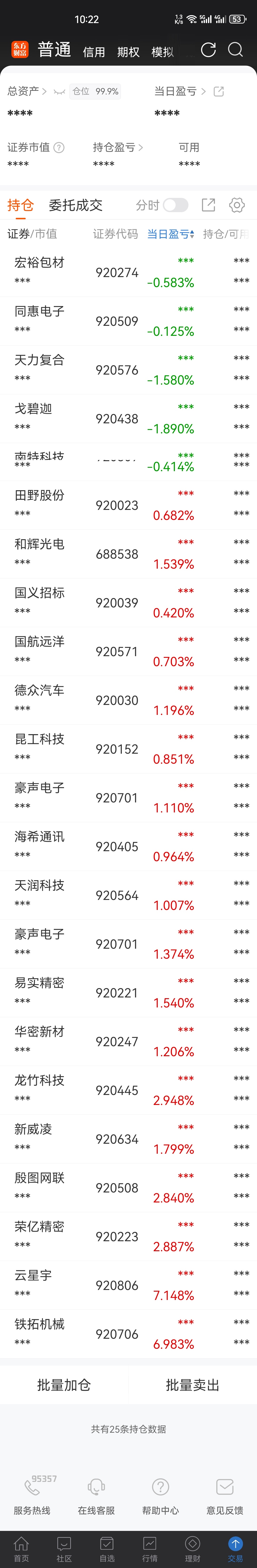Tap 批量卖出 to sell in bulk

[x=193, y=1385]
